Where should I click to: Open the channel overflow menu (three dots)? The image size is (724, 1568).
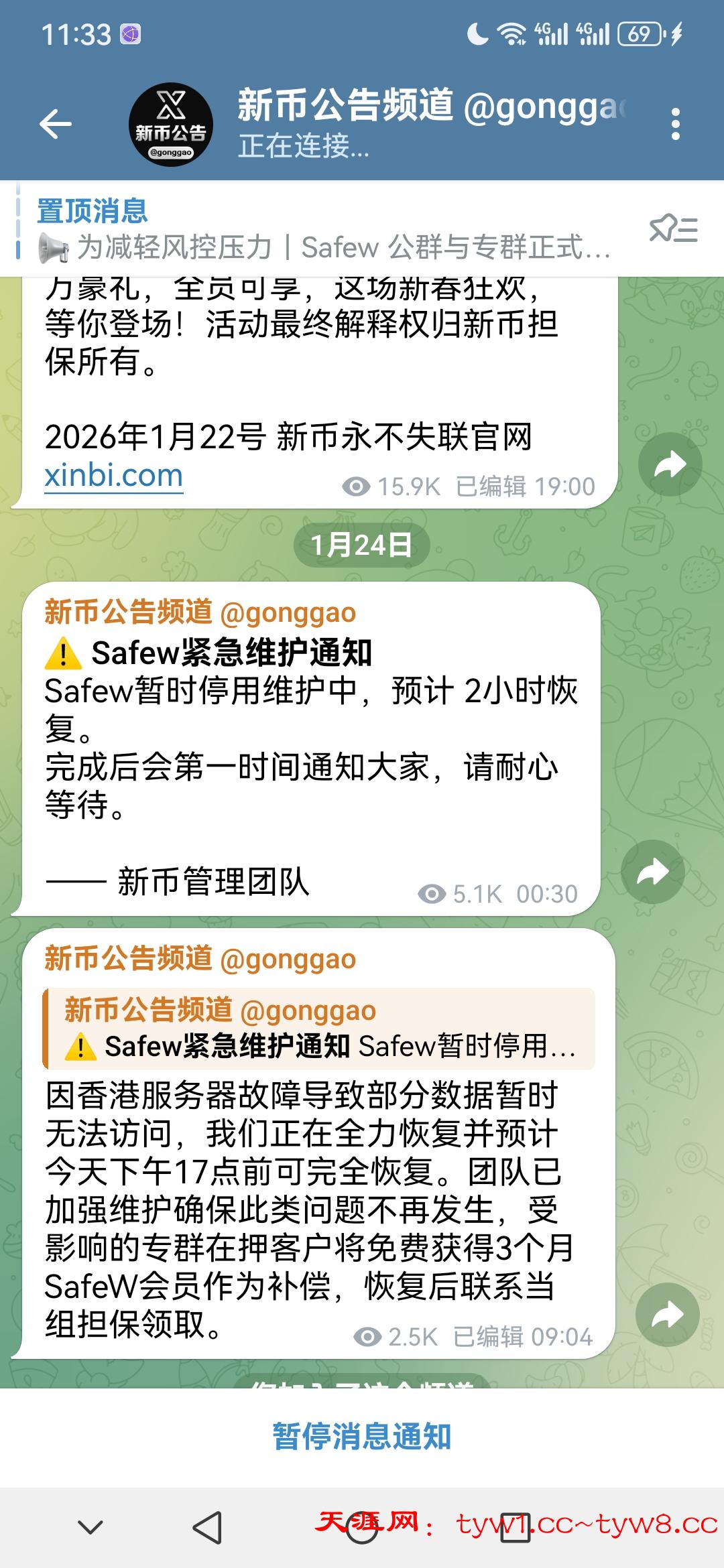click(675, 119)
